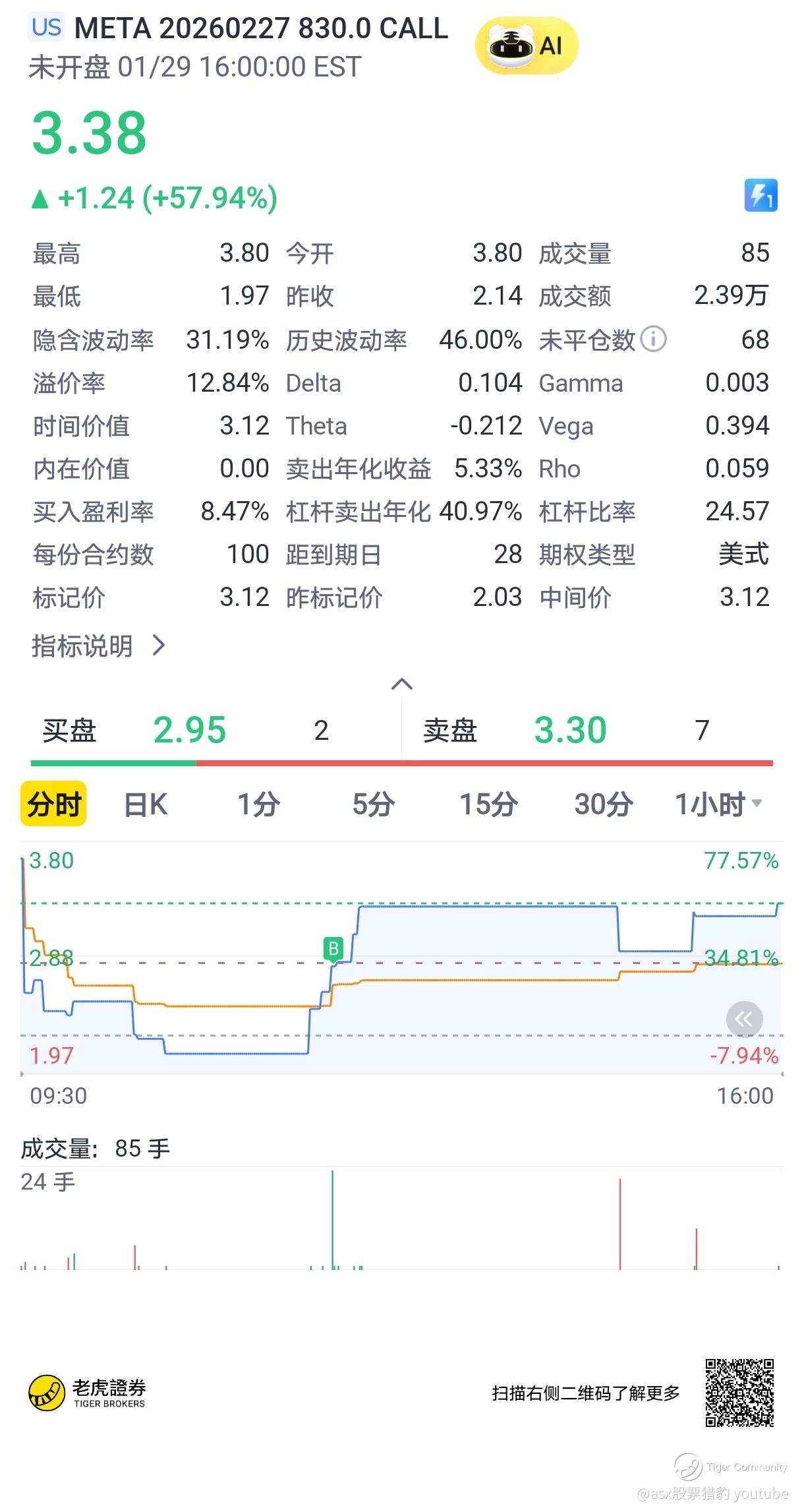Tap the lightning quick trade icon
804x1512 pixels.
[761, 195]
